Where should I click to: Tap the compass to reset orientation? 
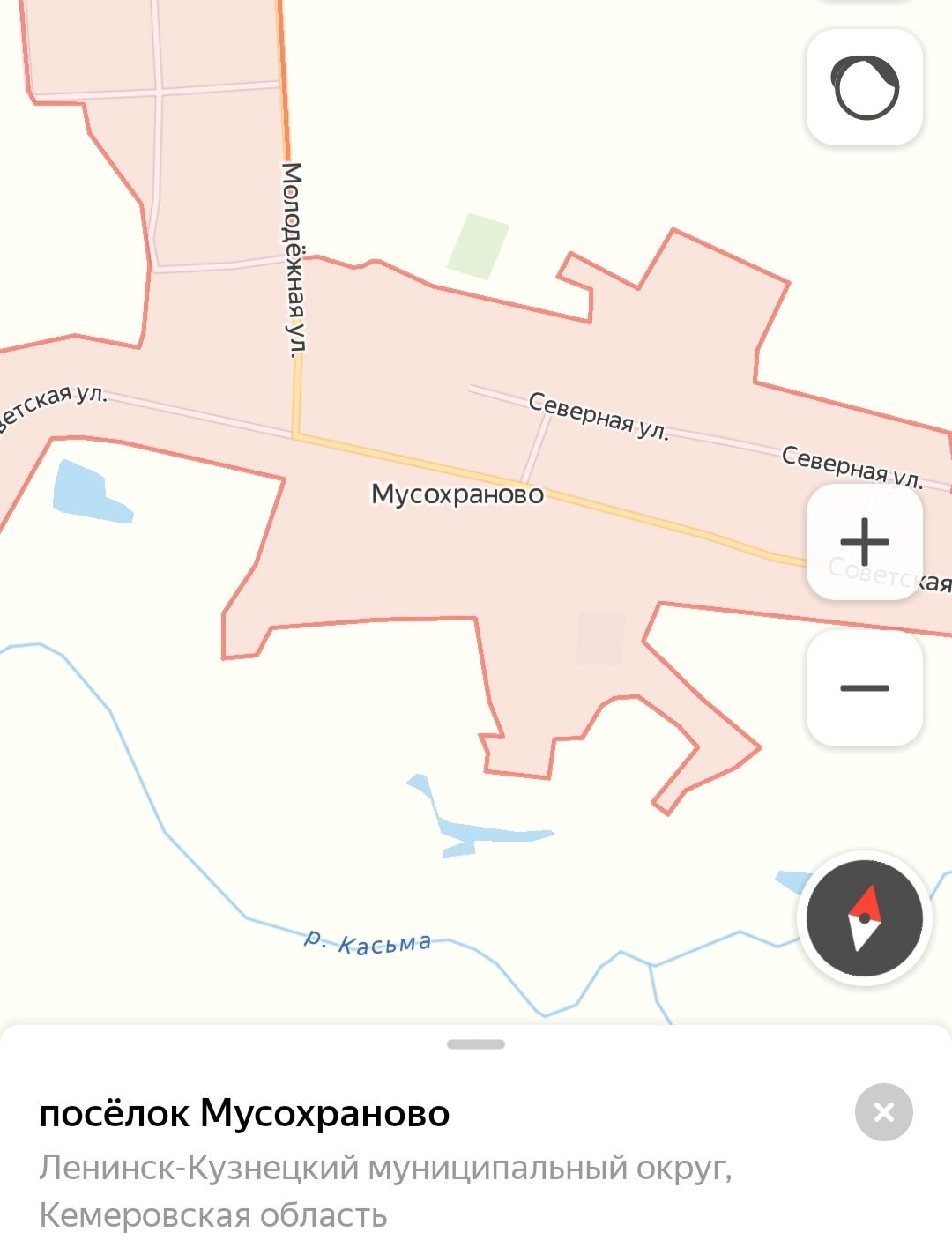pyautogui.click(x=864, y=918)
